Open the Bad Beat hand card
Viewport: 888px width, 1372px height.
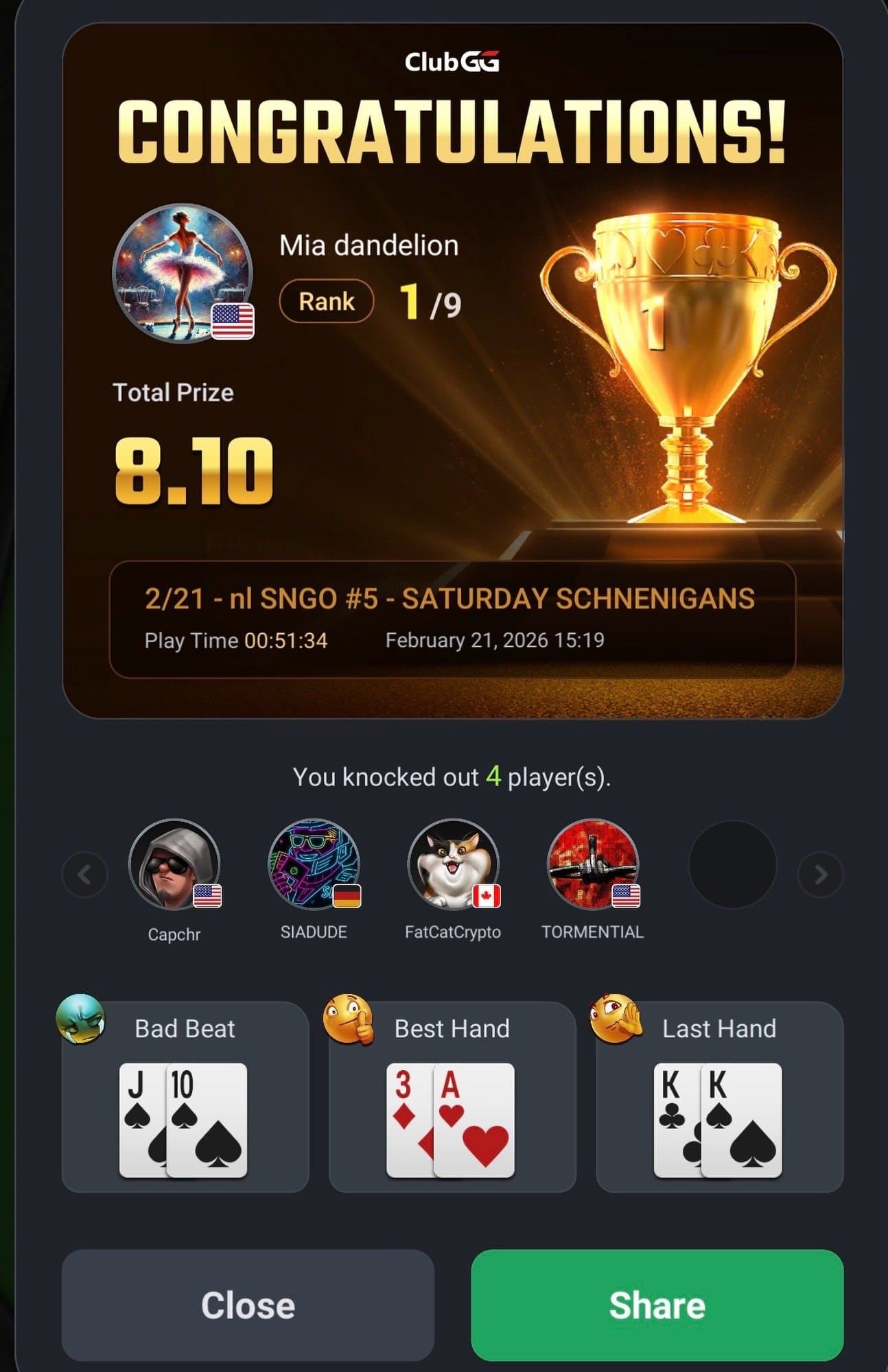click(x=185, y=1098)
